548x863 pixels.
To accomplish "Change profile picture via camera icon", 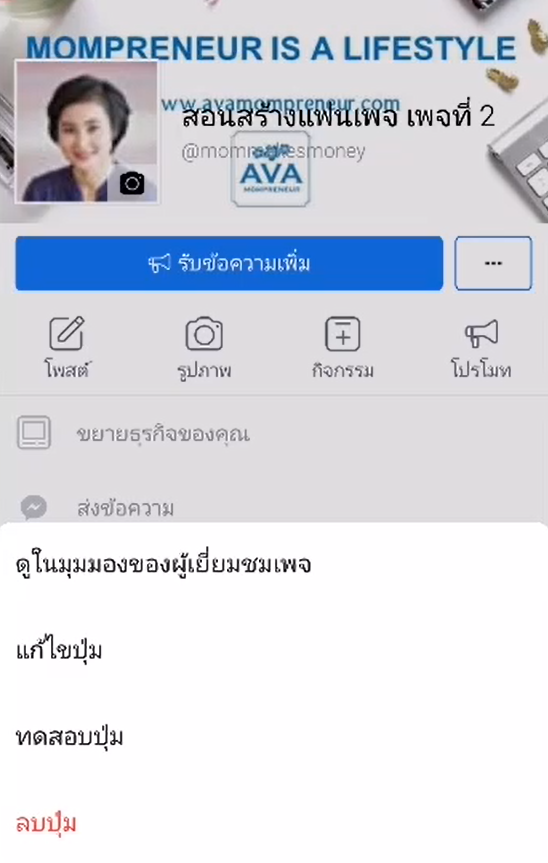I will click(132, 183).
